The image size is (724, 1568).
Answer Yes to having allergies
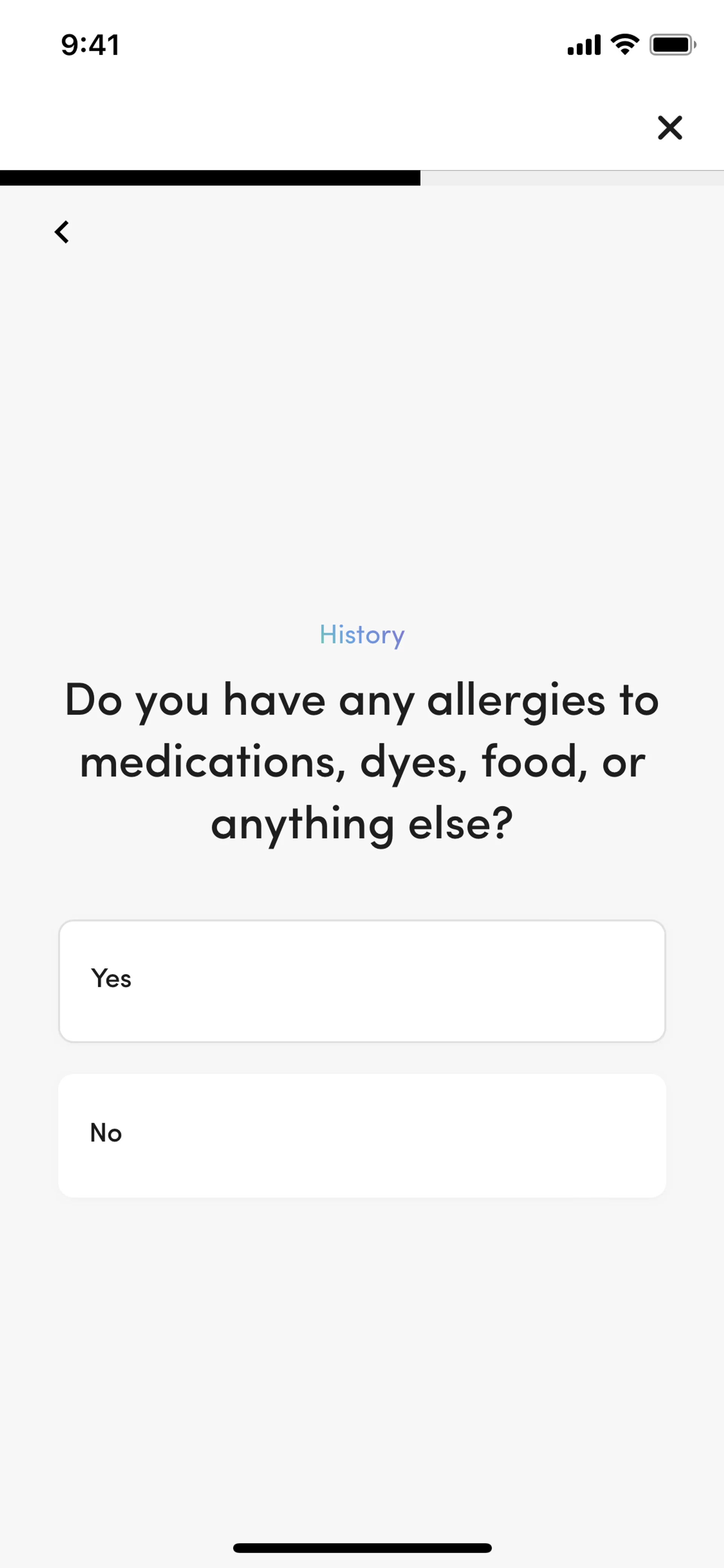(x=362, y=981)
